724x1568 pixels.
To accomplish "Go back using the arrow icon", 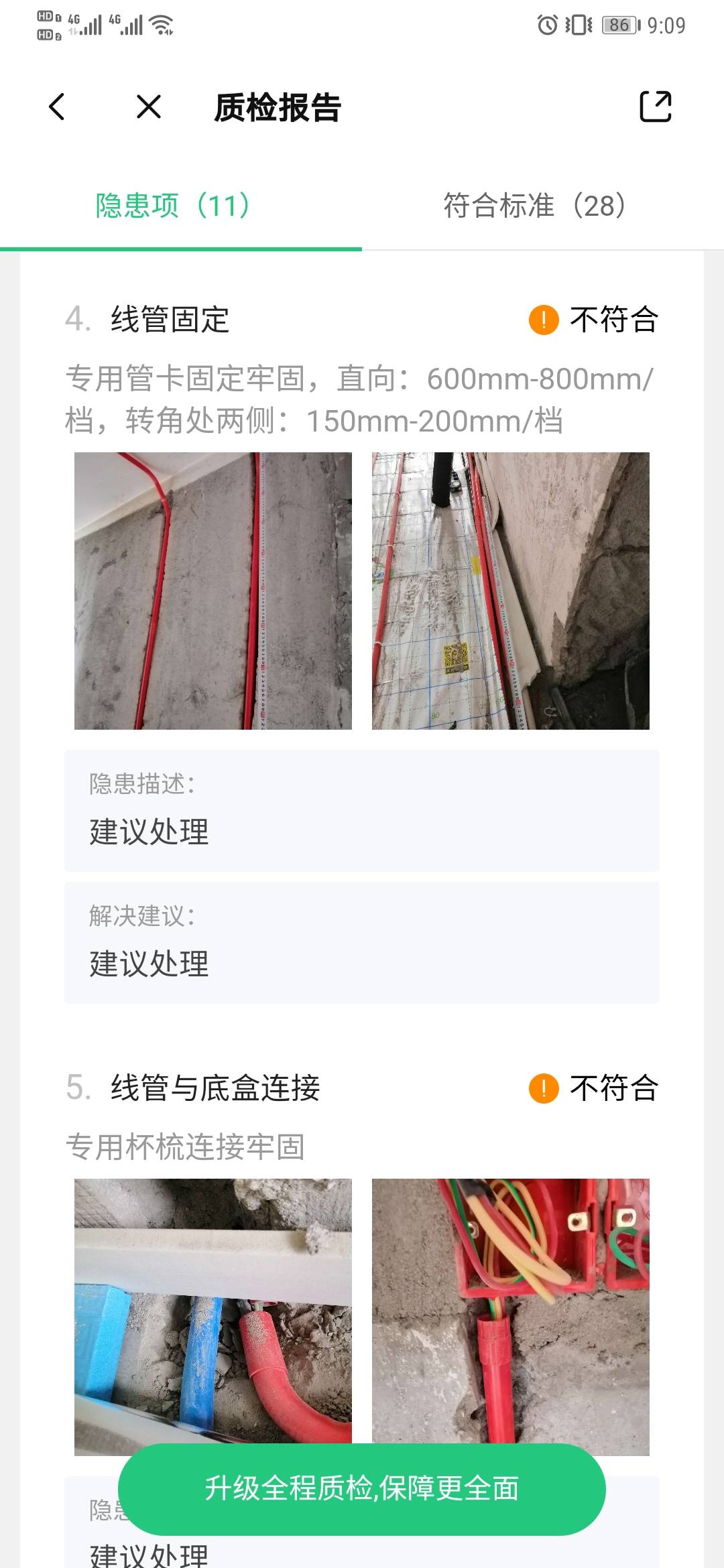I will [x=57, y=107].
